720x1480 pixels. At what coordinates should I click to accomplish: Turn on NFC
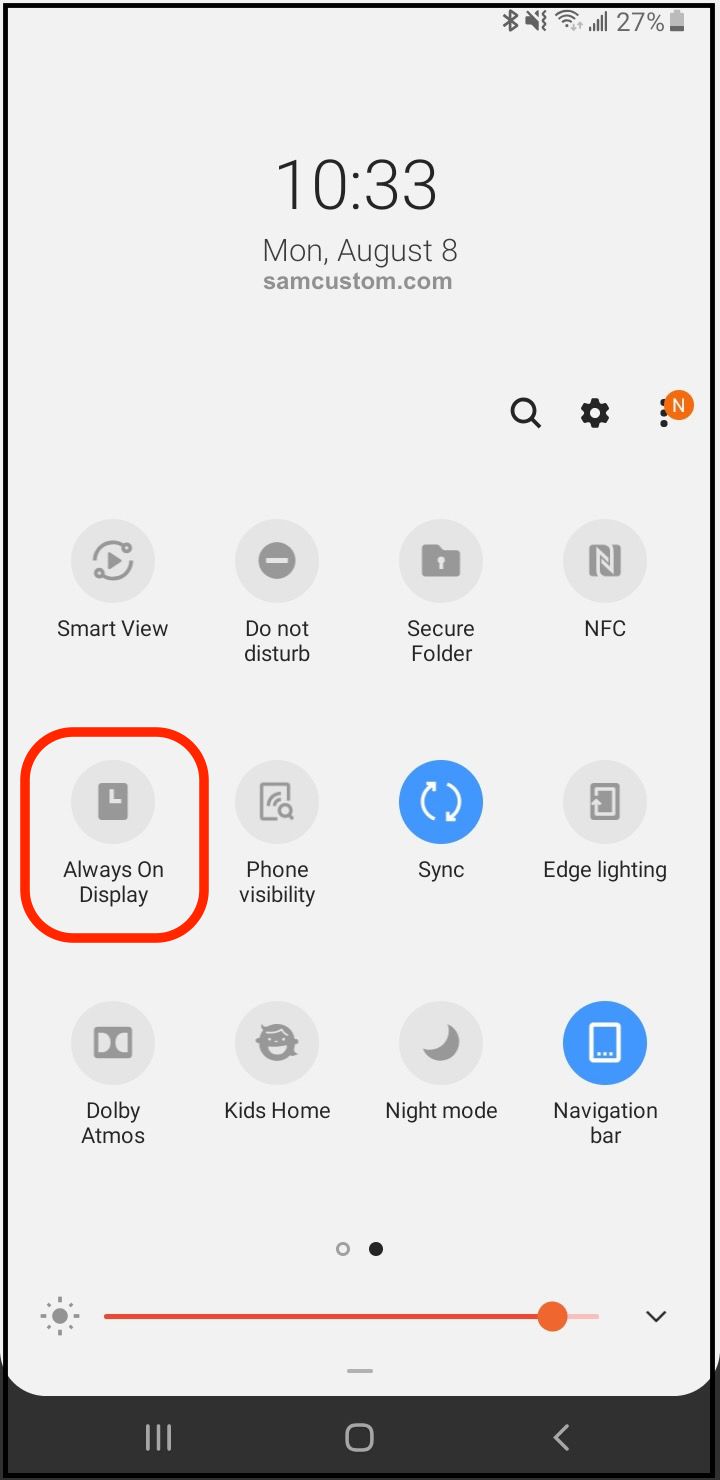tap(605, 562)
